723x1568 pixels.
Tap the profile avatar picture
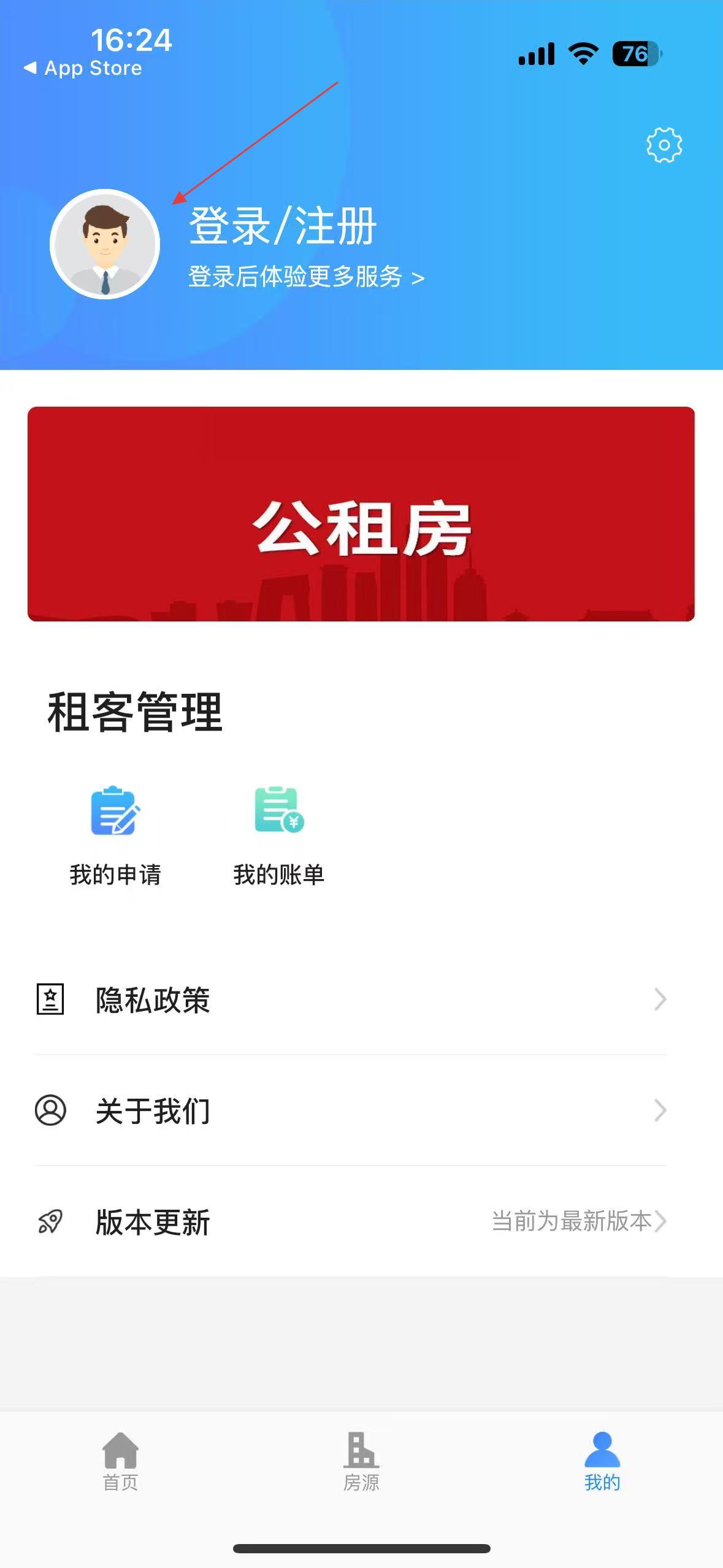(105, 244)
